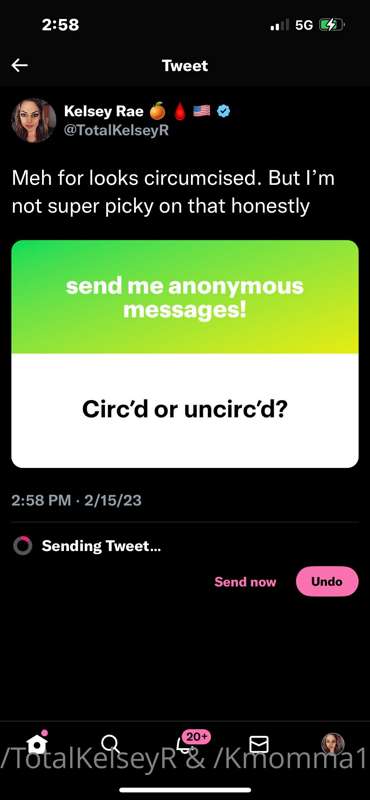Open the Messages envelope tab

pos(259,744)
